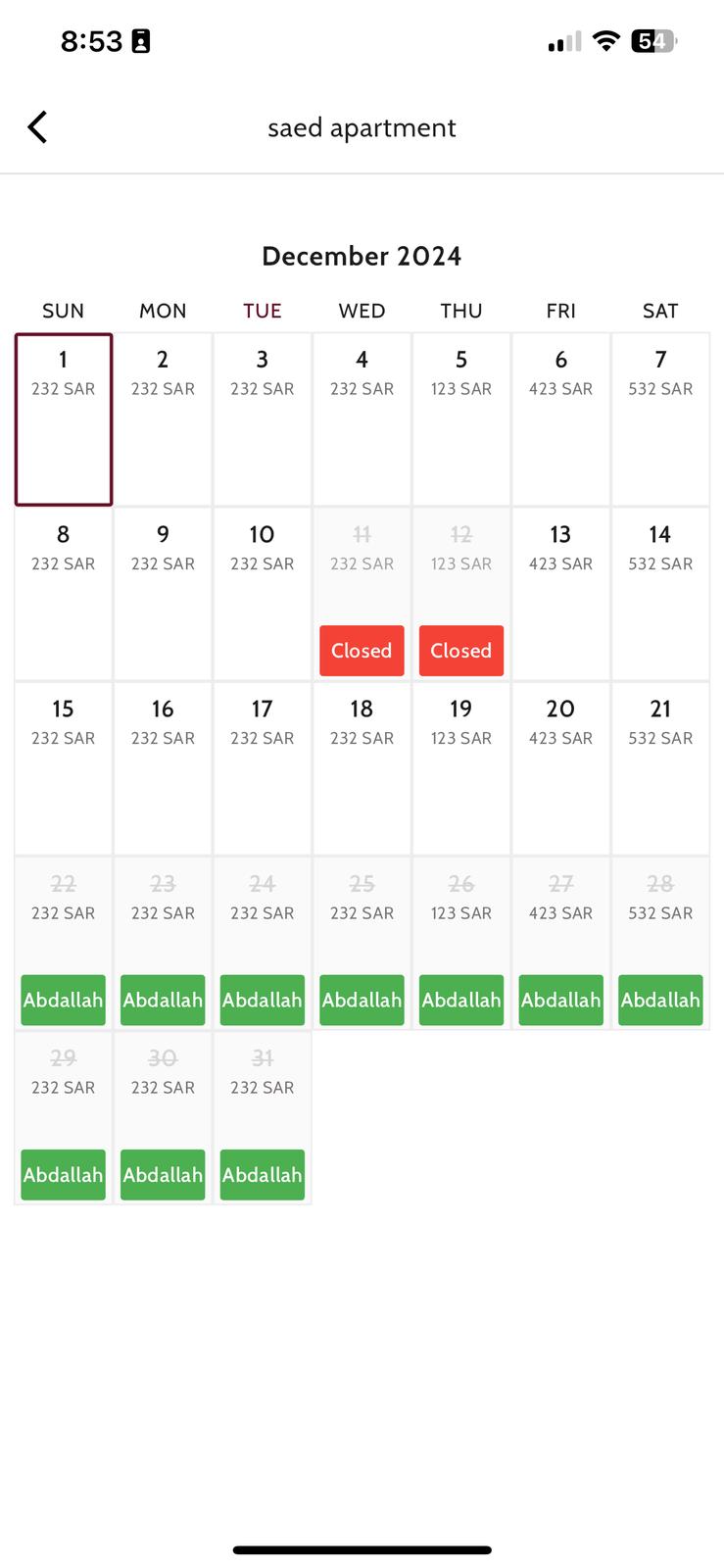
Task: Select December 13 in the calendar
Action: click(x=560, y=594)
